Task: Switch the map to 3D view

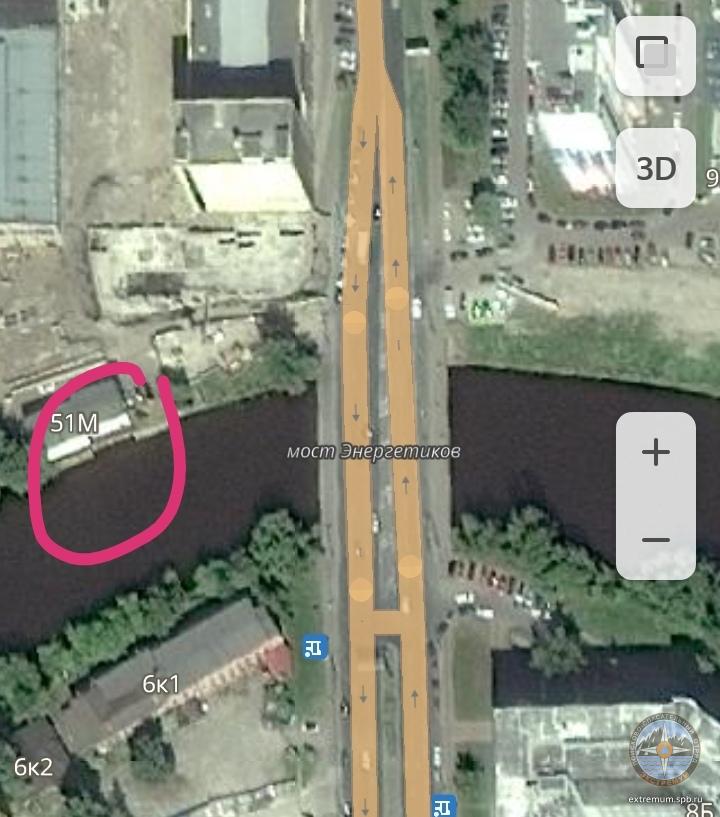Action: tap(655, 168)
